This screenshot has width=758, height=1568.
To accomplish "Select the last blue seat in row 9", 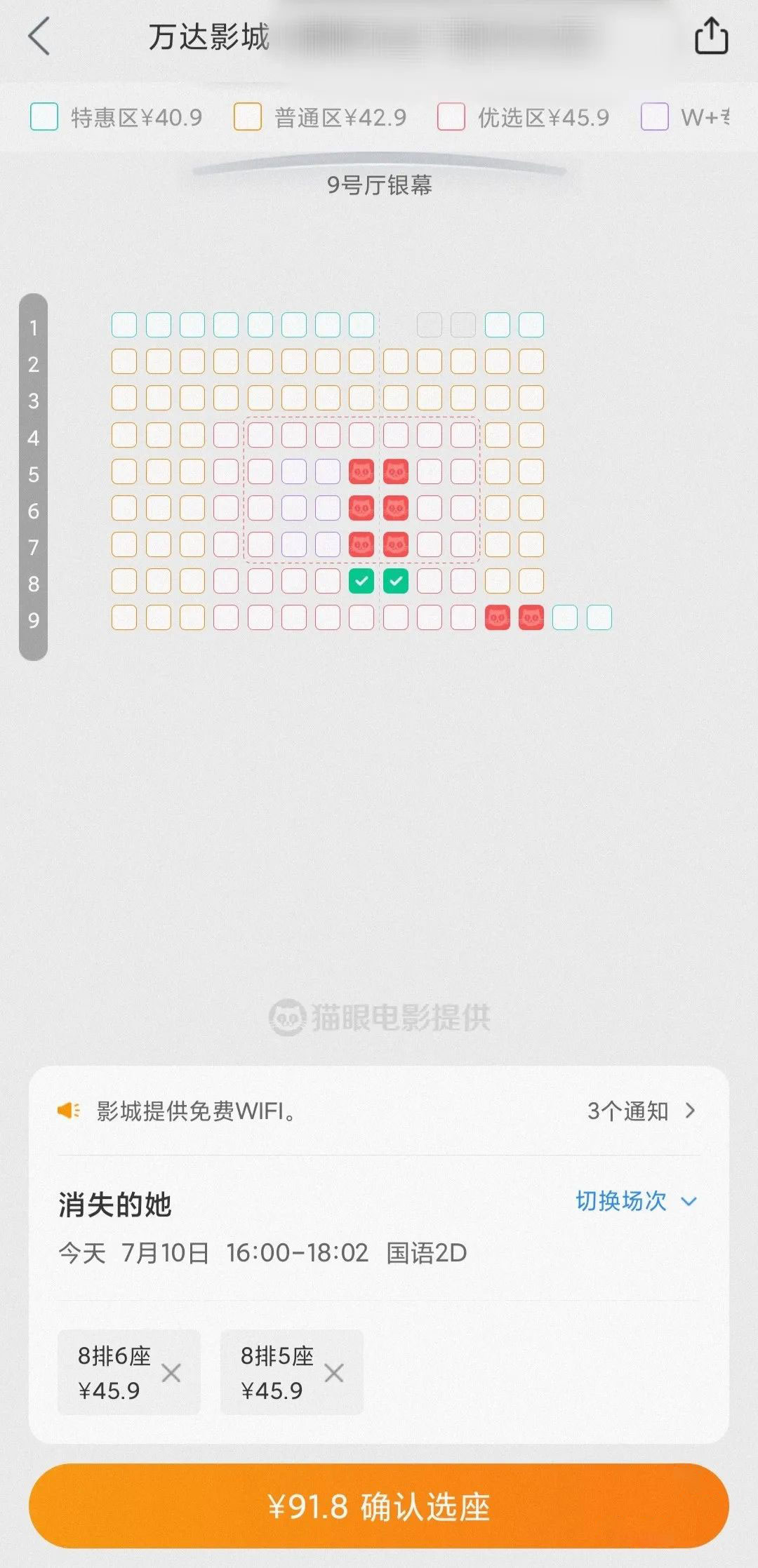I will pyautogui.click(x=599, y=617).
